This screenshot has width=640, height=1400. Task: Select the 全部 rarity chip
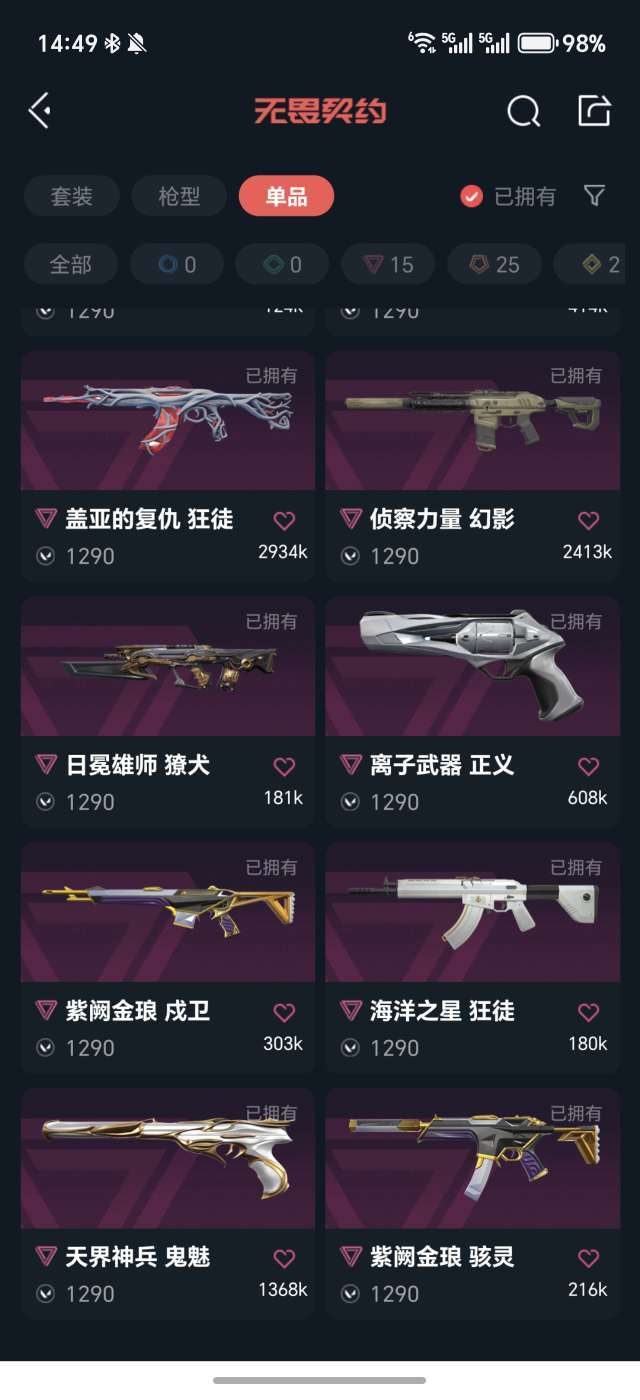point(71,265)
